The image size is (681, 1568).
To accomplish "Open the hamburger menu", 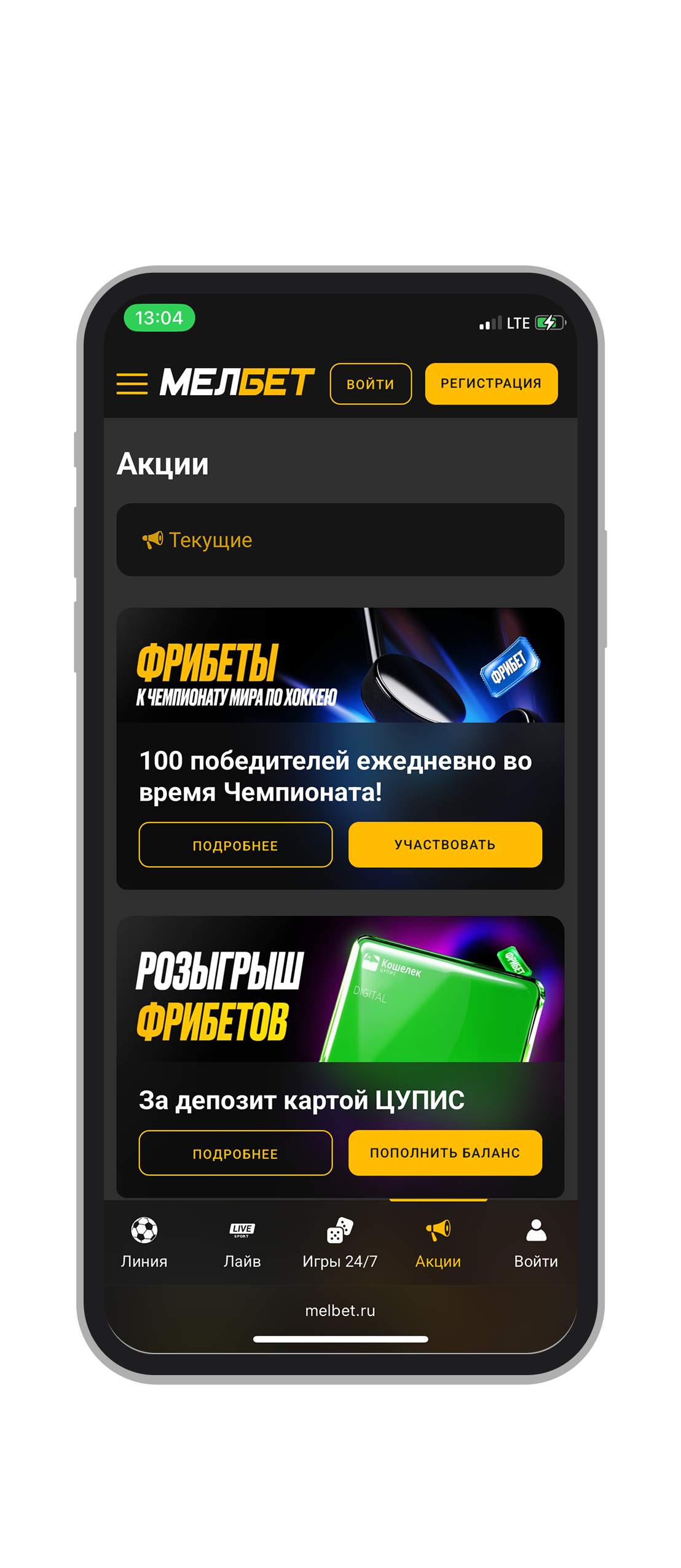I will point(132,383).
